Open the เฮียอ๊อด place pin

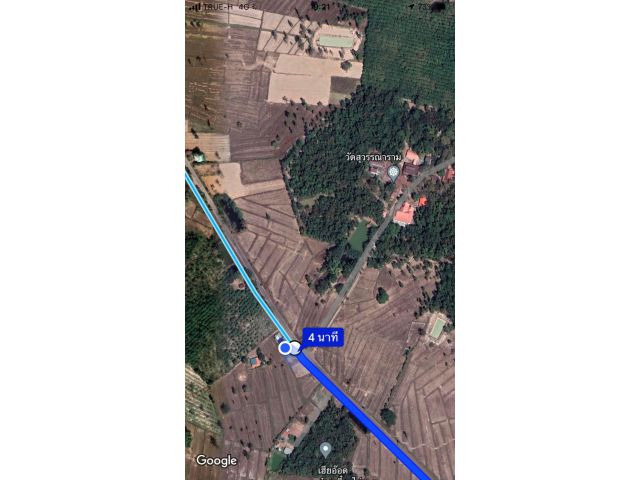point(325,450)
